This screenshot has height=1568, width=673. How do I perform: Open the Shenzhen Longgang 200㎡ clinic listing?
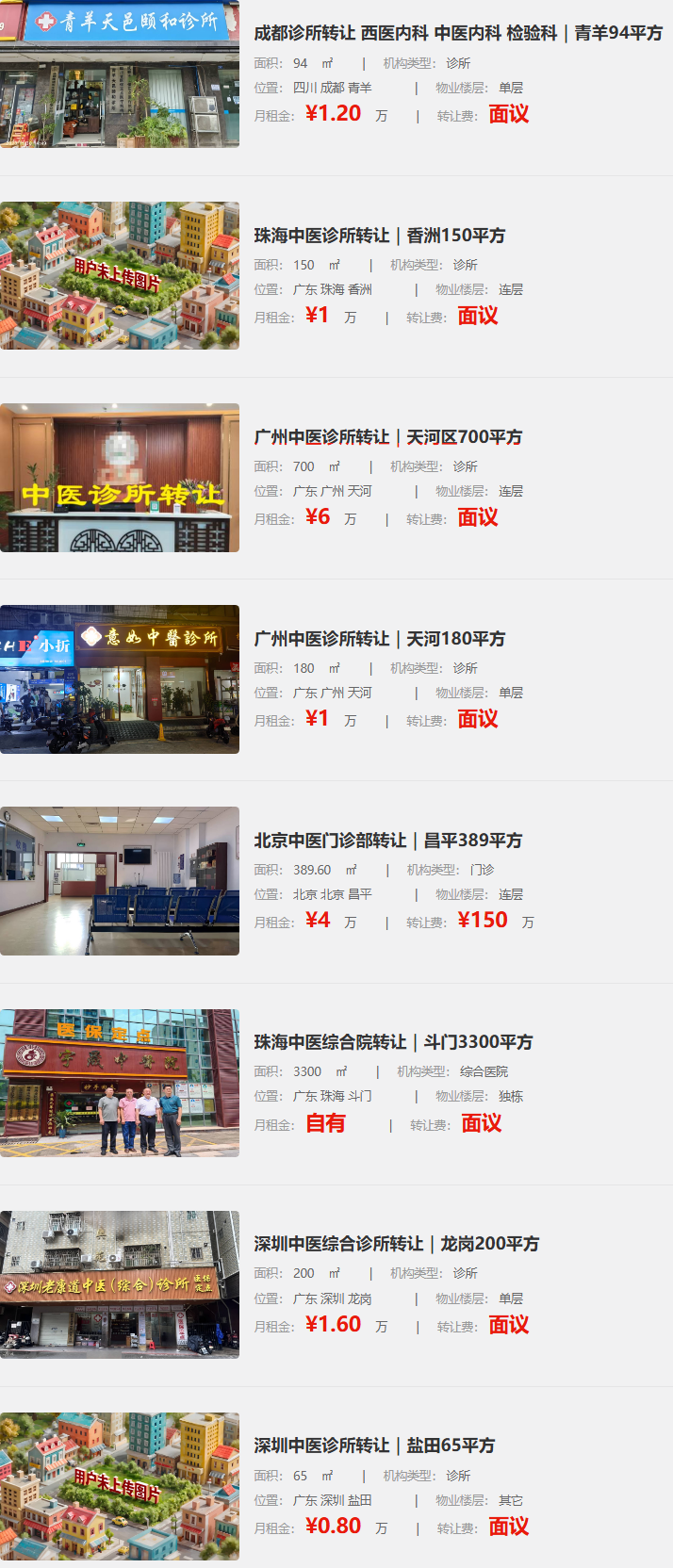pos(396,1244)
